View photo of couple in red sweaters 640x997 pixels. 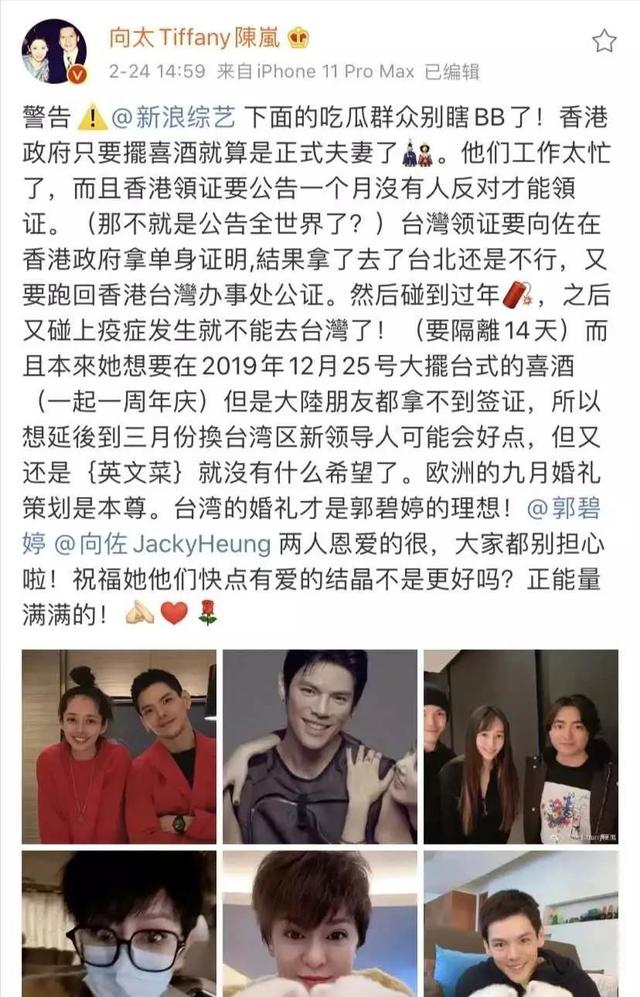pos(119,747)
